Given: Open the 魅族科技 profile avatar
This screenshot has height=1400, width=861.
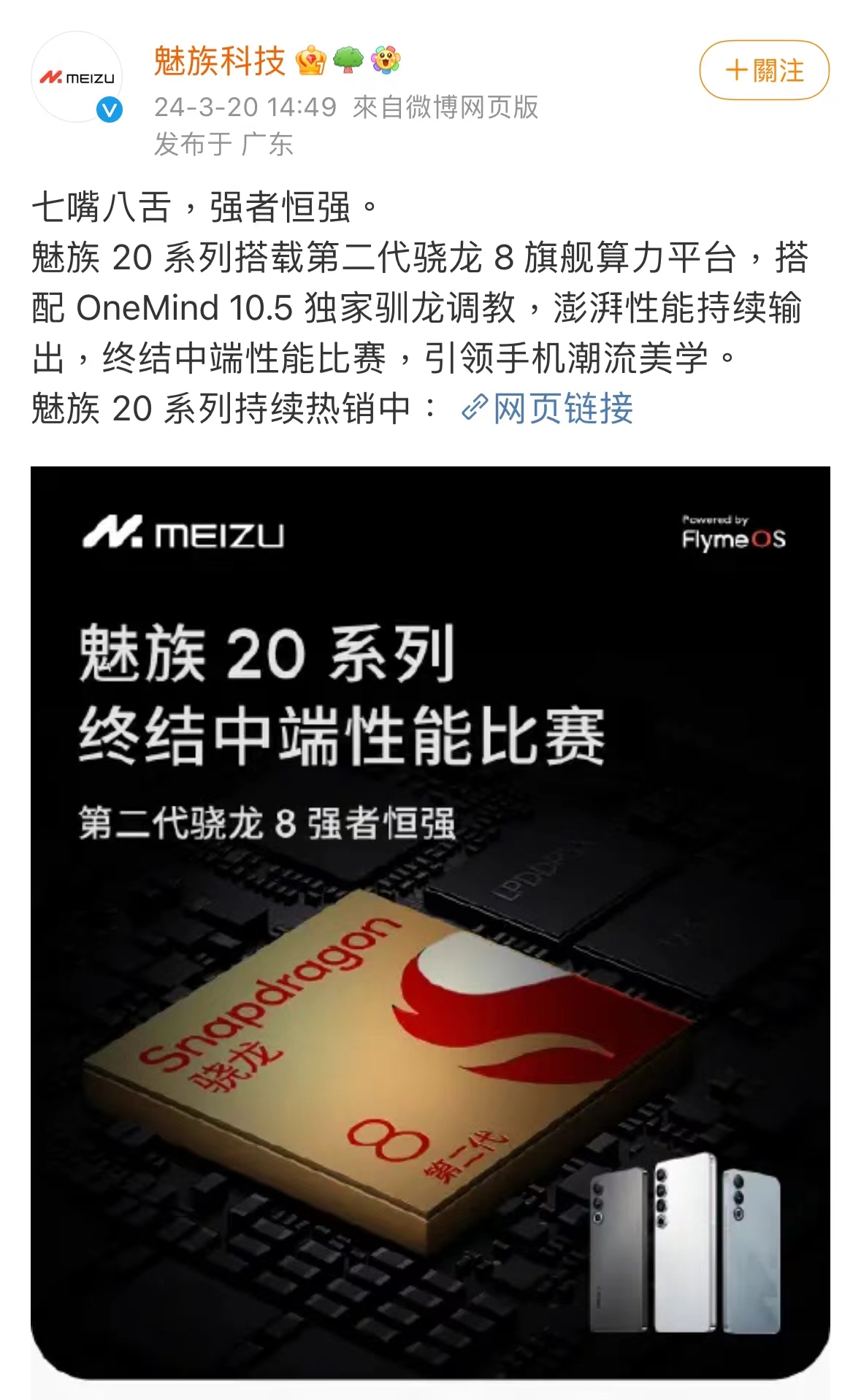Looking at the screenshot, I should (76, 77).
